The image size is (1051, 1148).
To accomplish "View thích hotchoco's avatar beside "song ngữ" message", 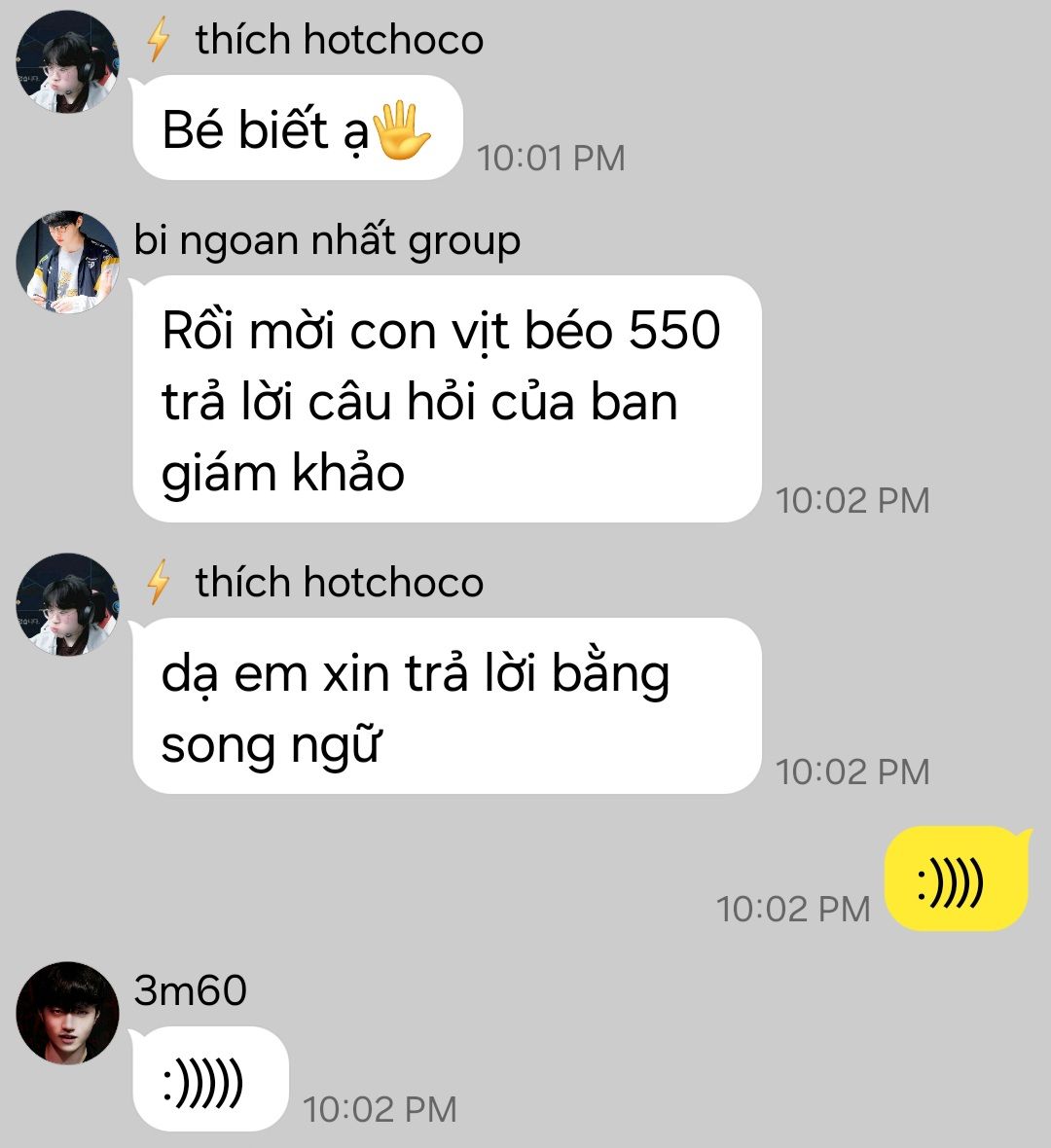I will (x=67, y=604).
